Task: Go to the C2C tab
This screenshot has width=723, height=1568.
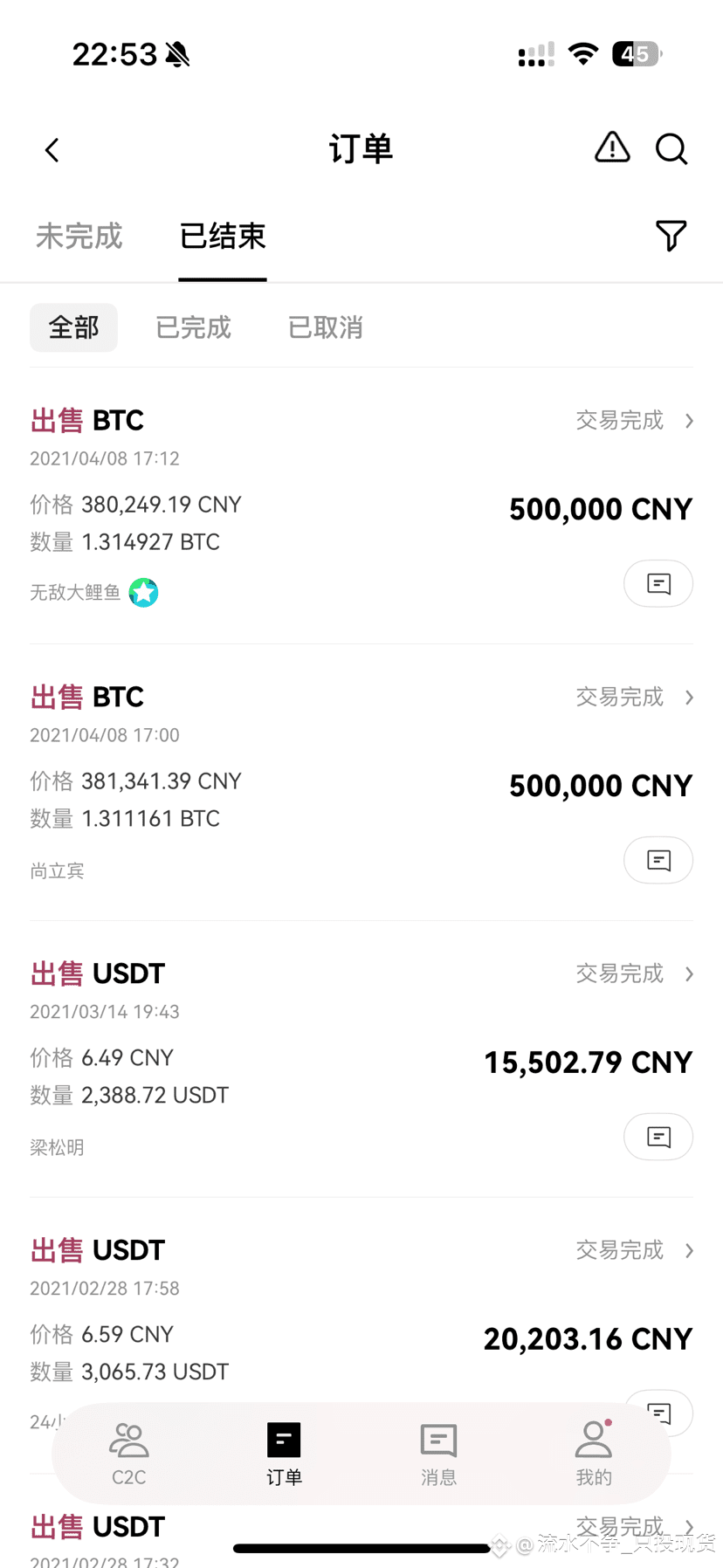Action: click(129, 1453)
